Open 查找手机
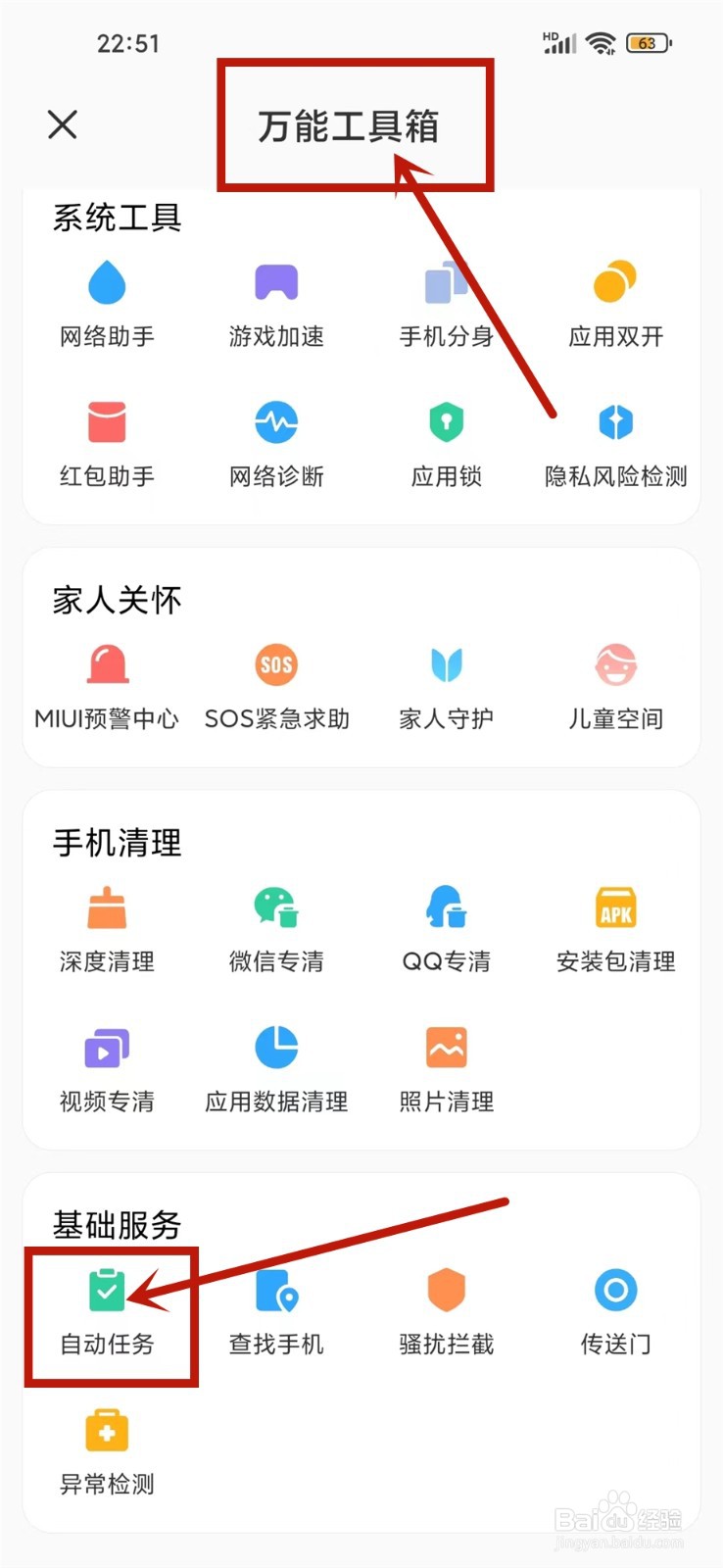 tap(276, 1313)
